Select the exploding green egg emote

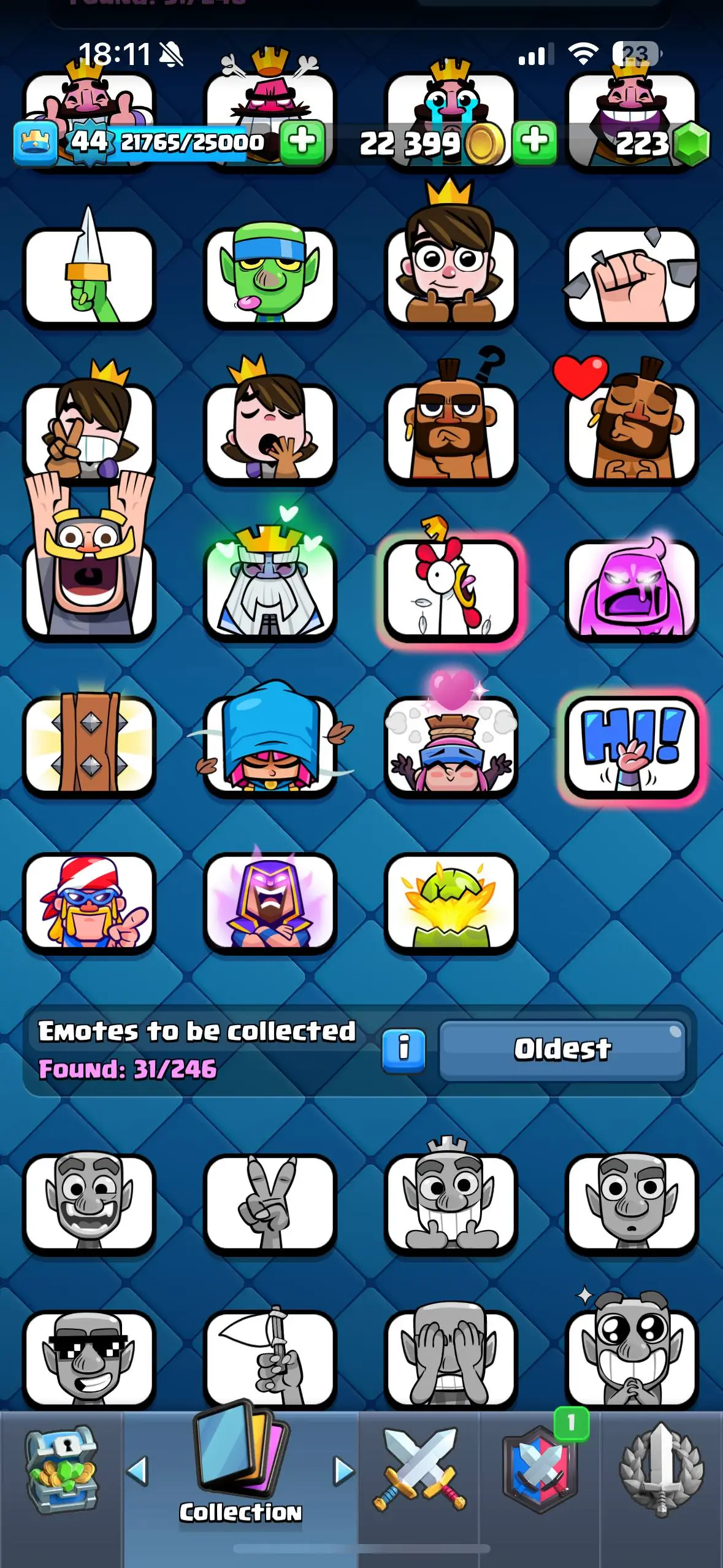pos(451,901)
